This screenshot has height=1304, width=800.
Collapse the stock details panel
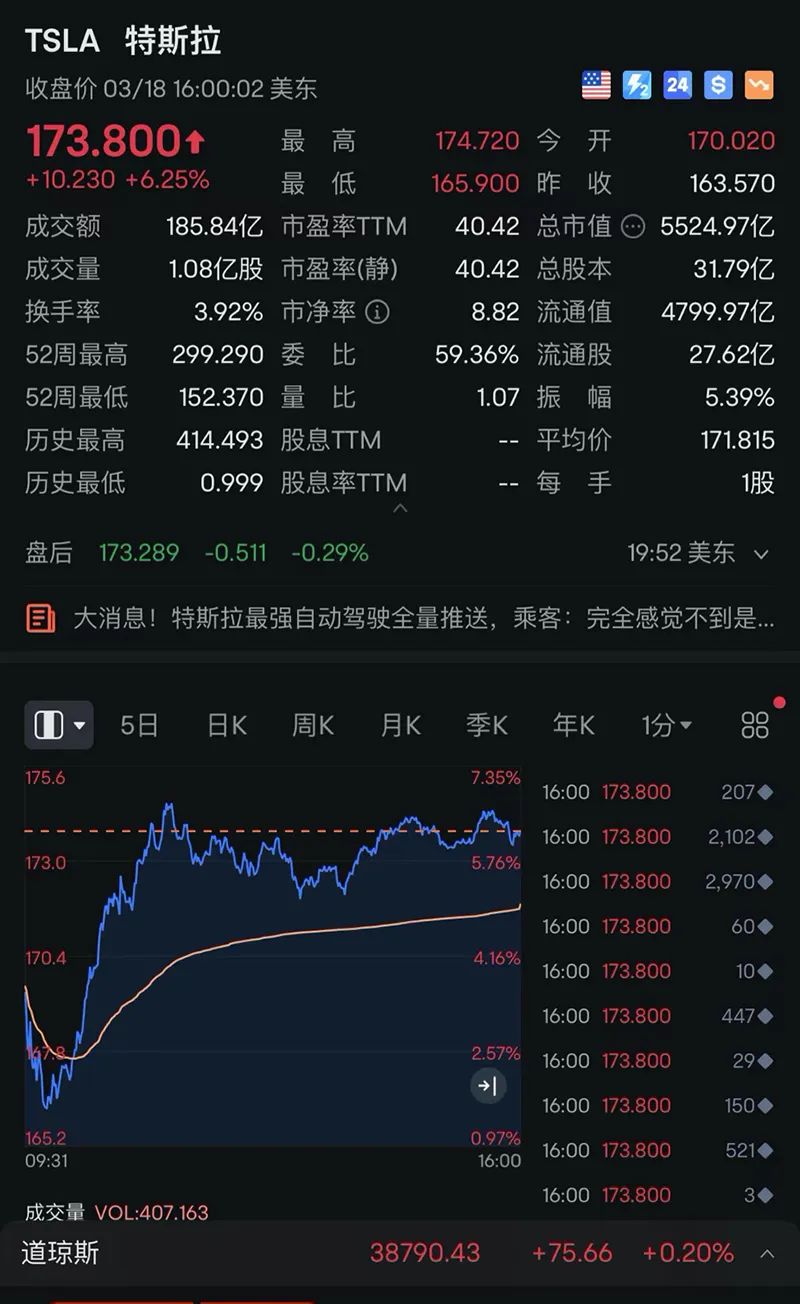400,509
